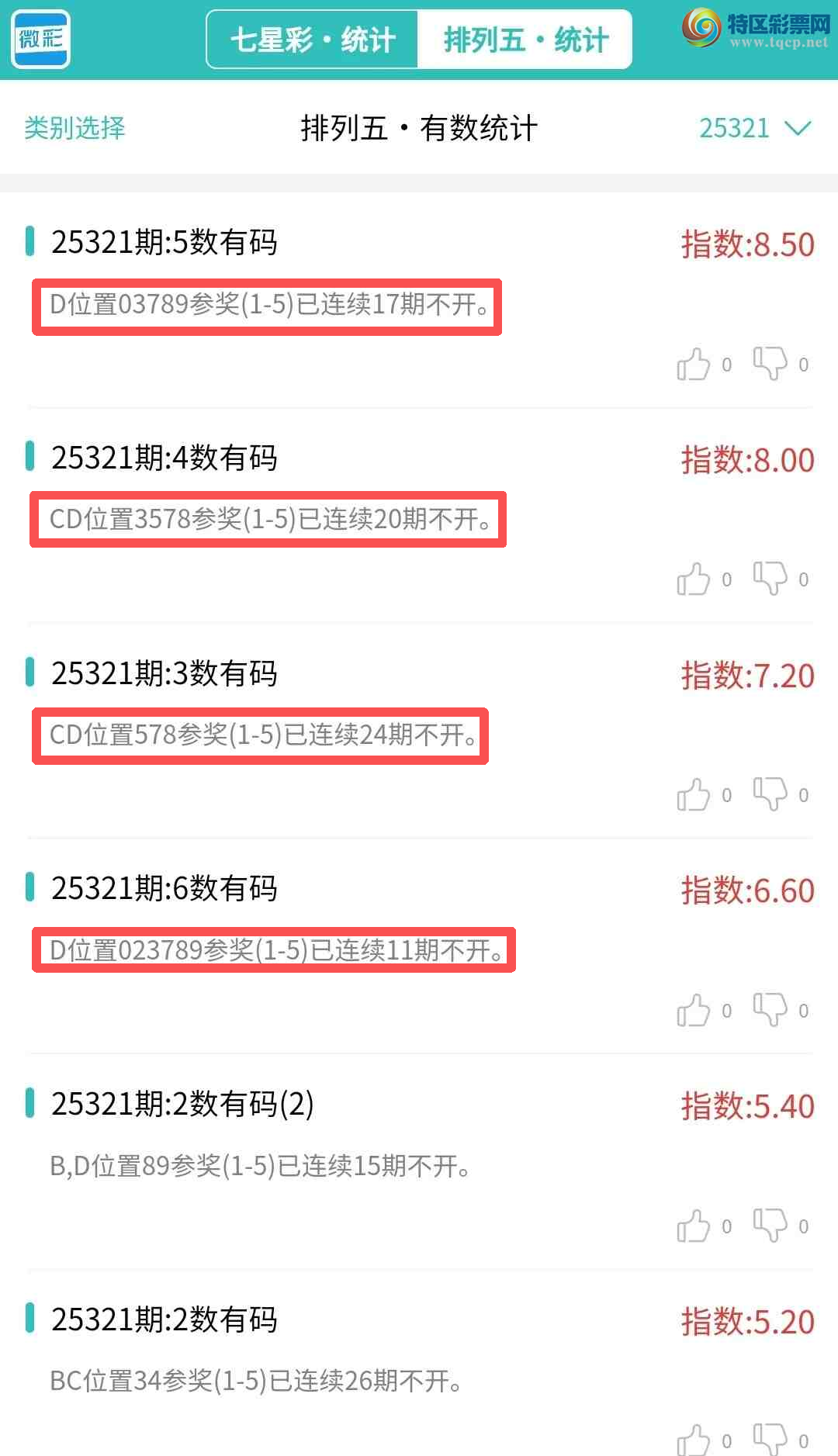Give thumbs up to 3数有码 entry

[x=694, y=794]
